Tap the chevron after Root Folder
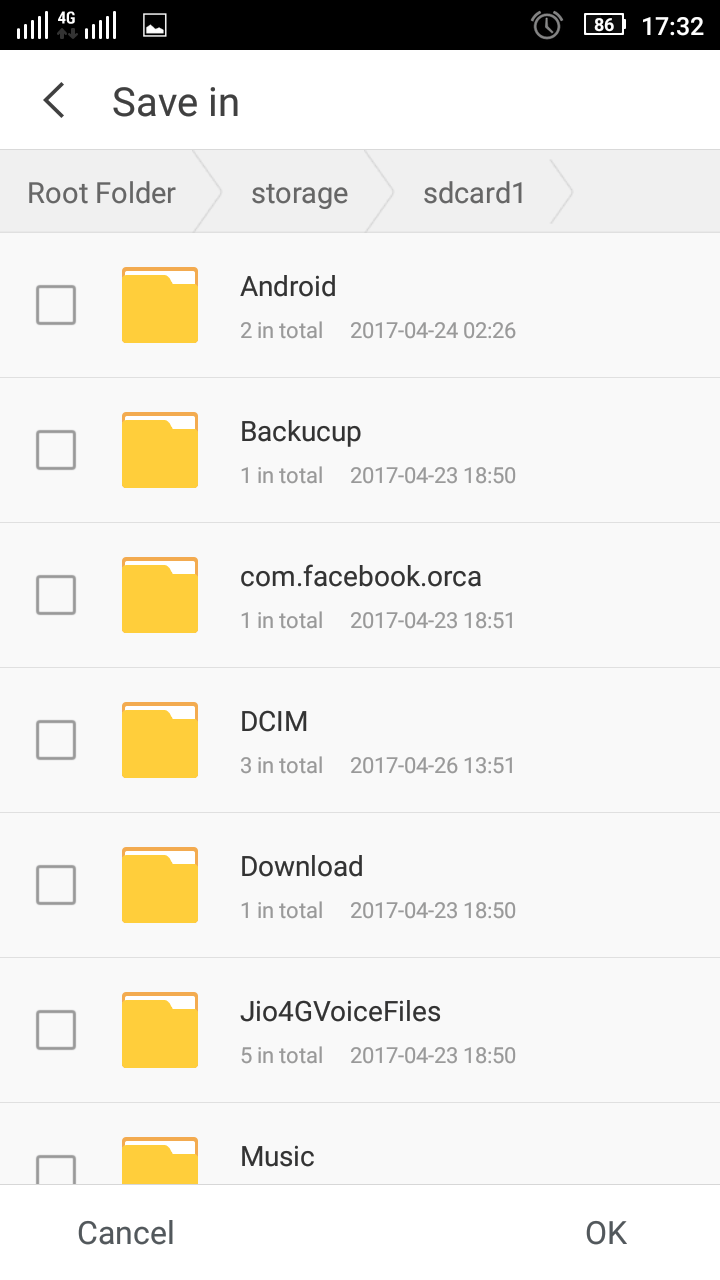720x1280 pixels. (210, 191)
